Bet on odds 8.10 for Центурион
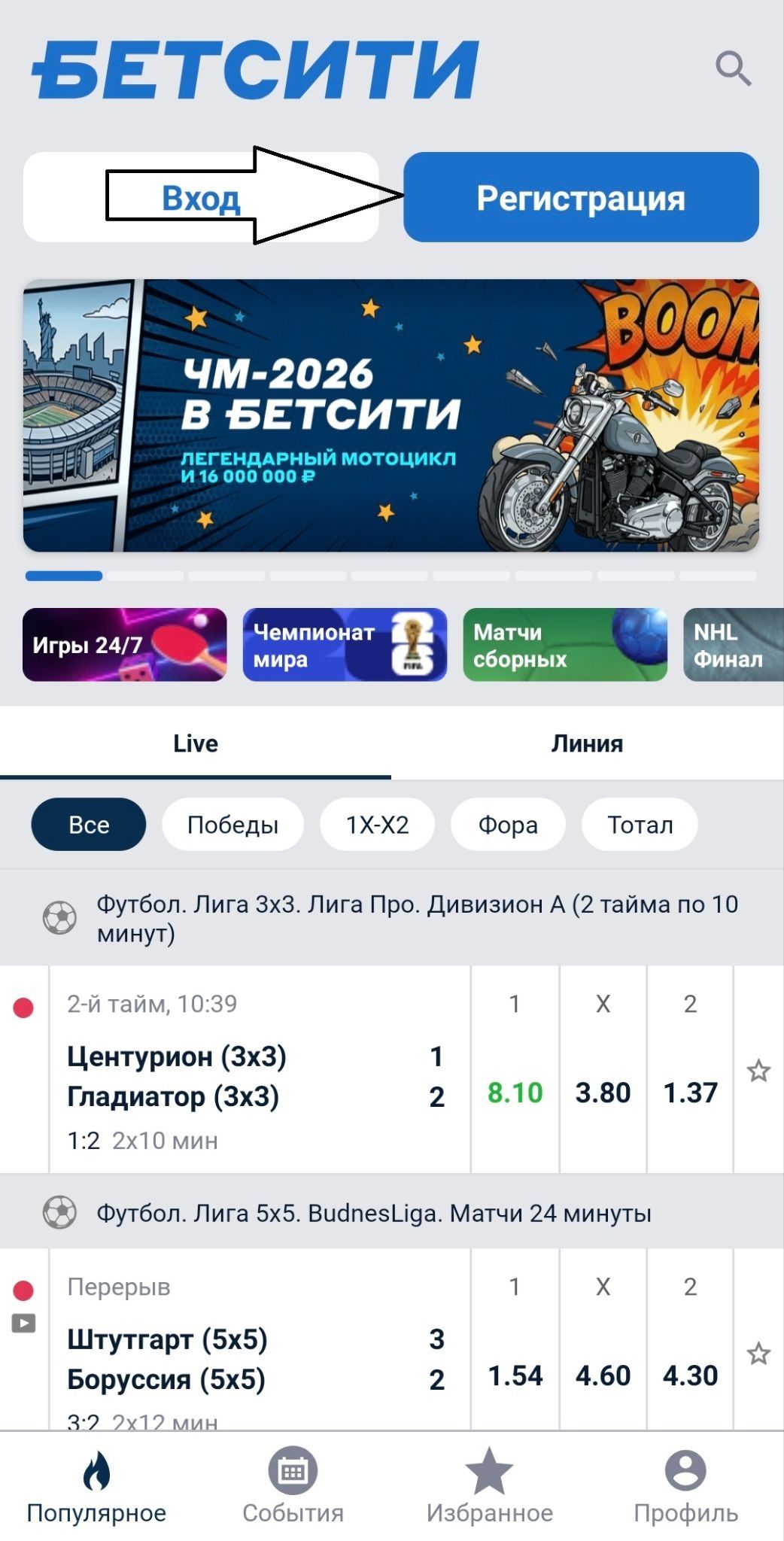Screen dimensions: 784x1541 coord(515,1093)
